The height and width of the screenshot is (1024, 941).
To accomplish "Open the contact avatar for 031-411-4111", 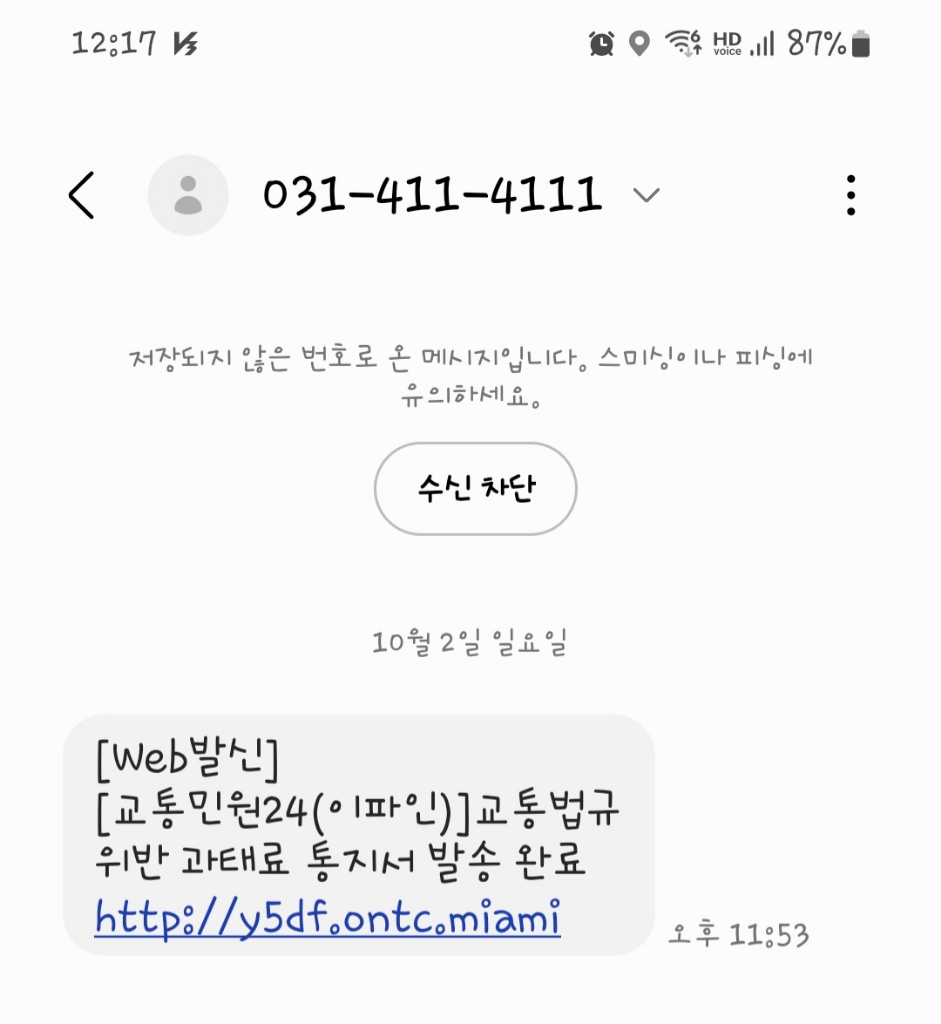I will 188,195.
